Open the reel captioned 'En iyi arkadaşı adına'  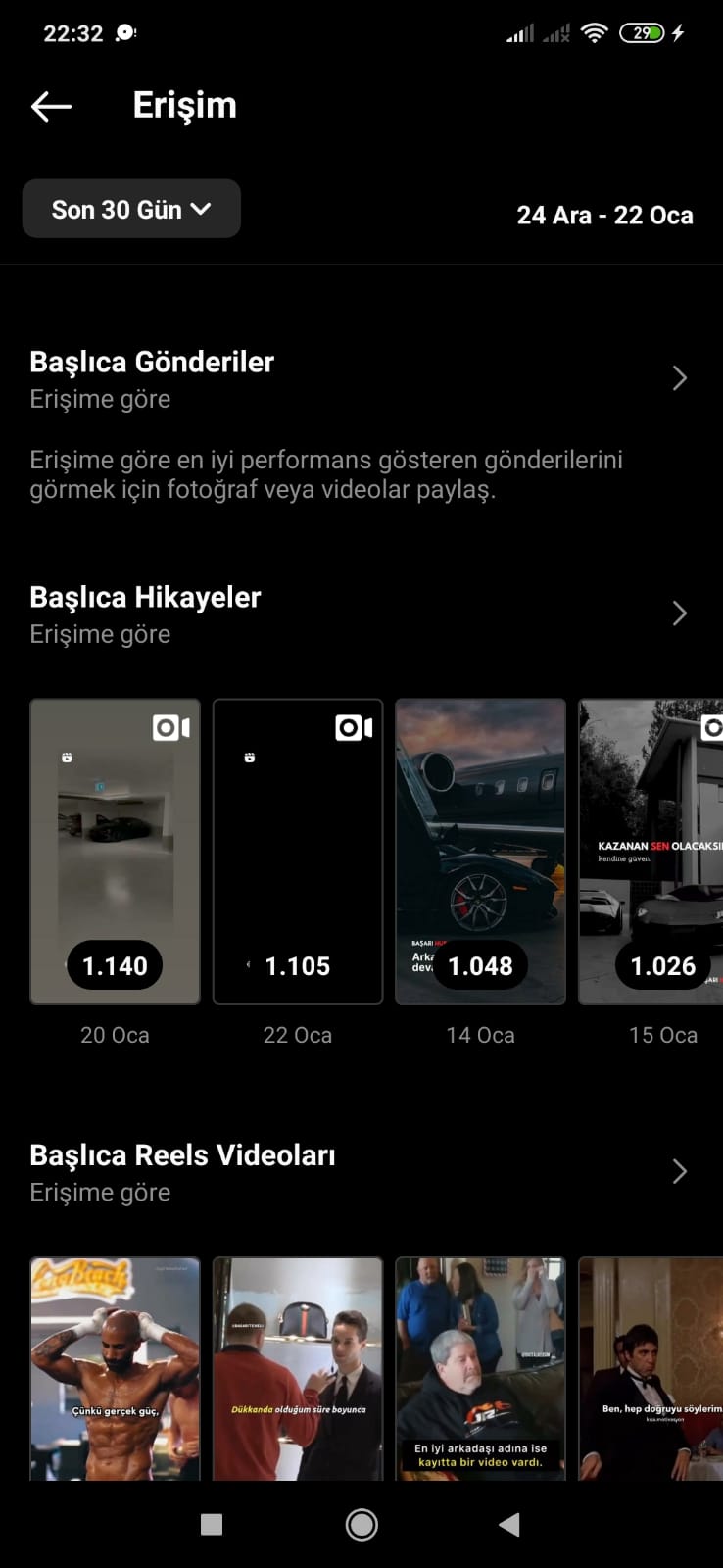click(x=480, y=1367)
